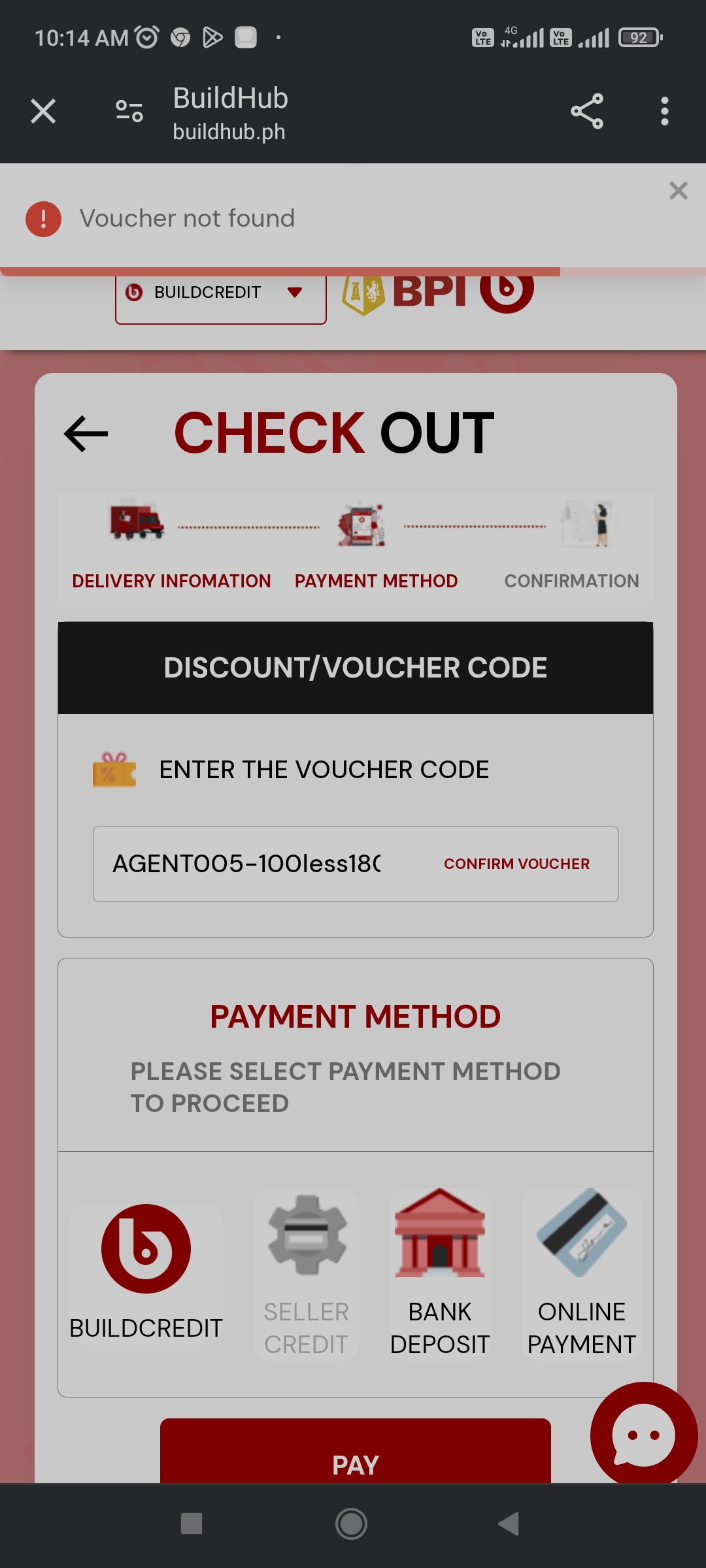The width and height of the screenshot is (706, 1568).
Task: Open recent apps from navigation bar
Action: pos(192,1524)
